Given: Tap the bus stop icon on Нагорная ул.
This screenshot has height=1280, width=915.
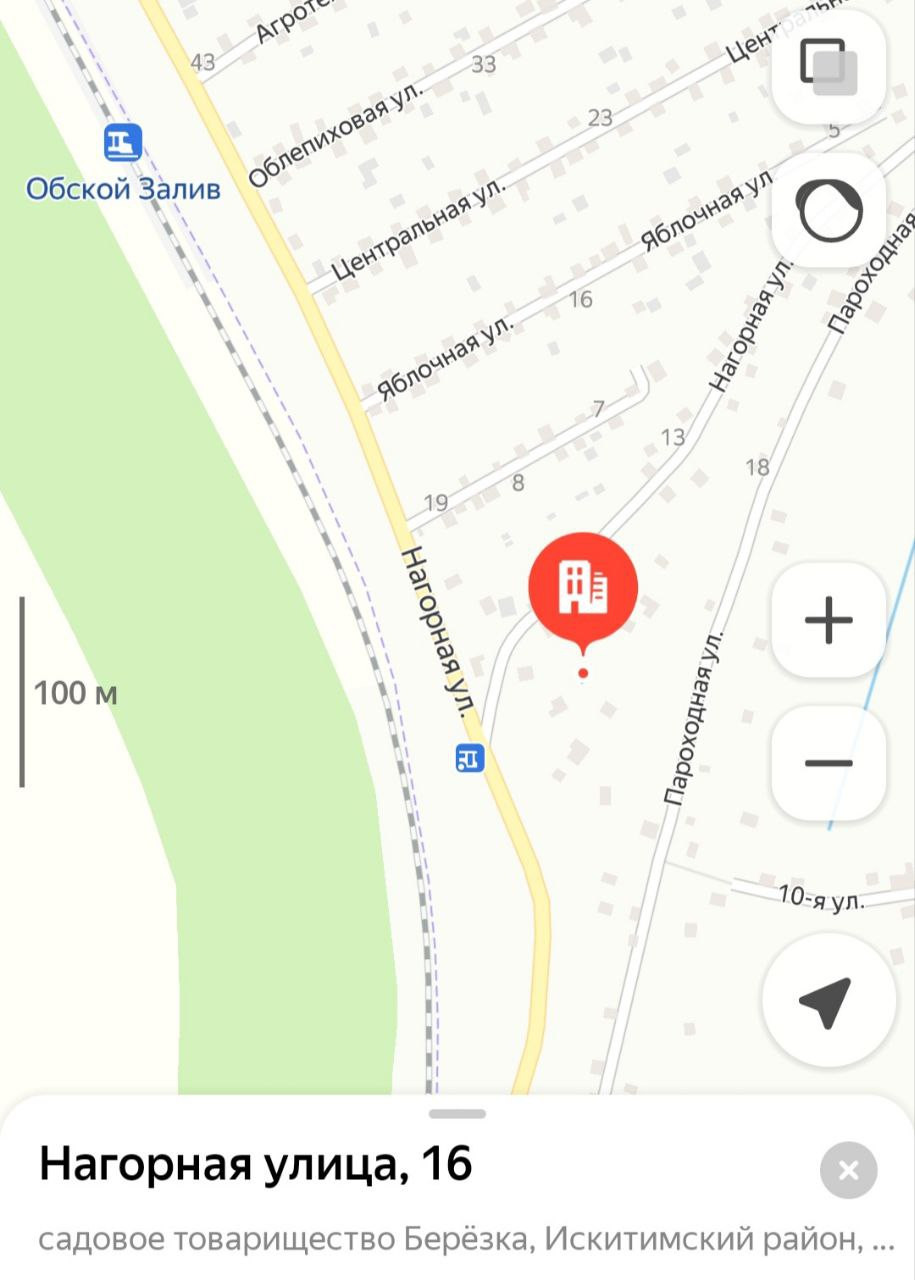Looking at the screenshot, I should coord(469,759).
